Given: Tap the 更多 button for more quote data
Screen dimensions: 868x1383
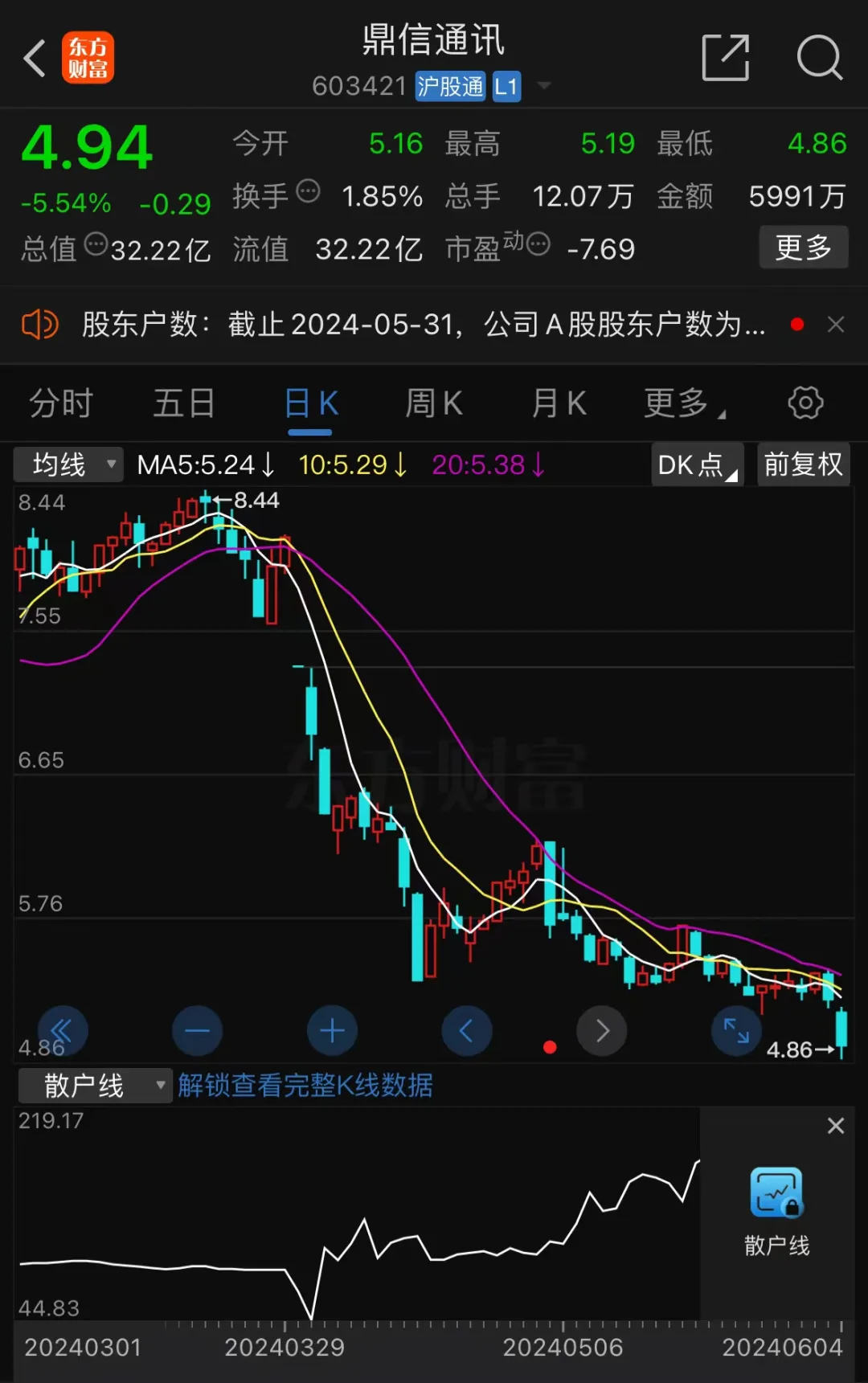Looking at the screenshot, I should pyautogui.click(x=803, y=248).
